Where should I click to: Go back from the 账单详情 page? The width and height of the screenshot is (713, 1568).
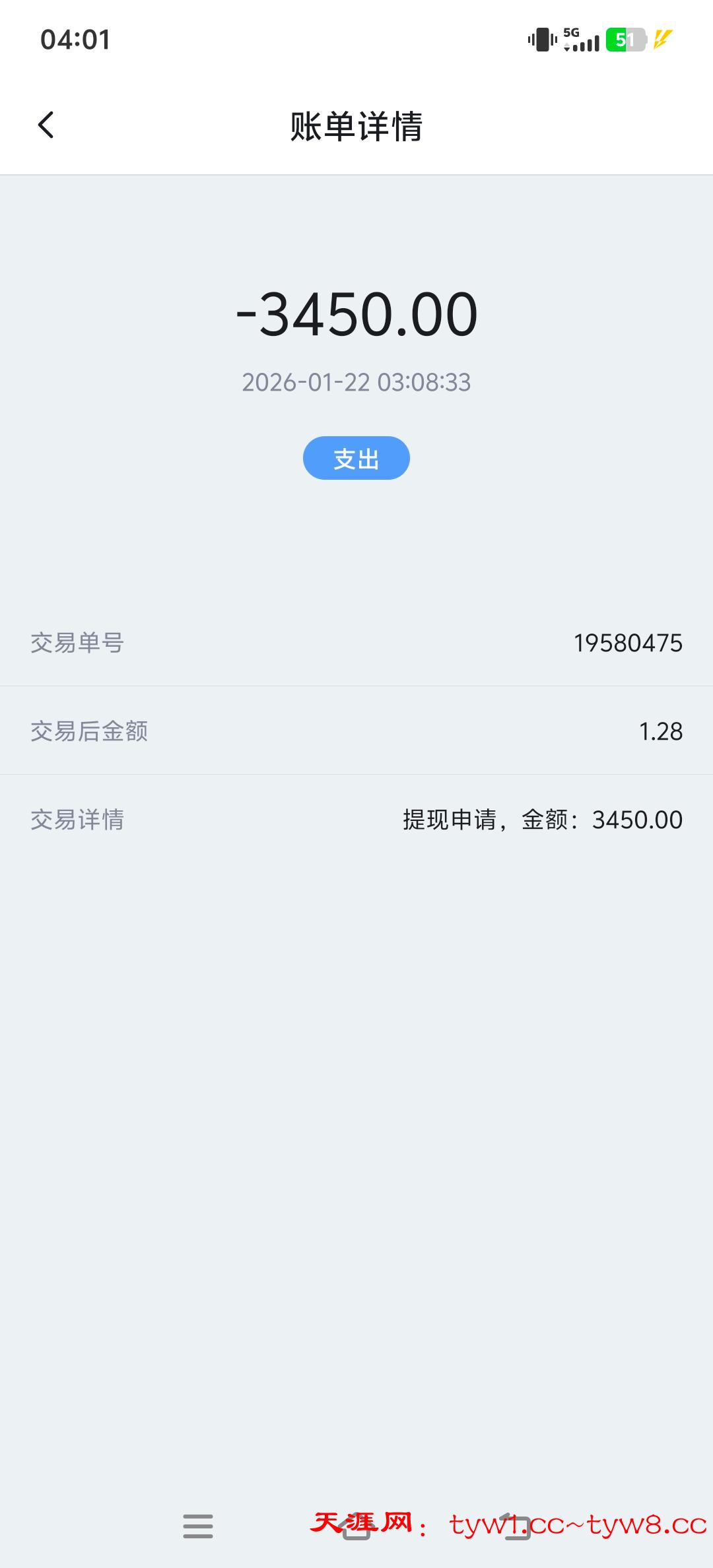(x=46, y=125)
